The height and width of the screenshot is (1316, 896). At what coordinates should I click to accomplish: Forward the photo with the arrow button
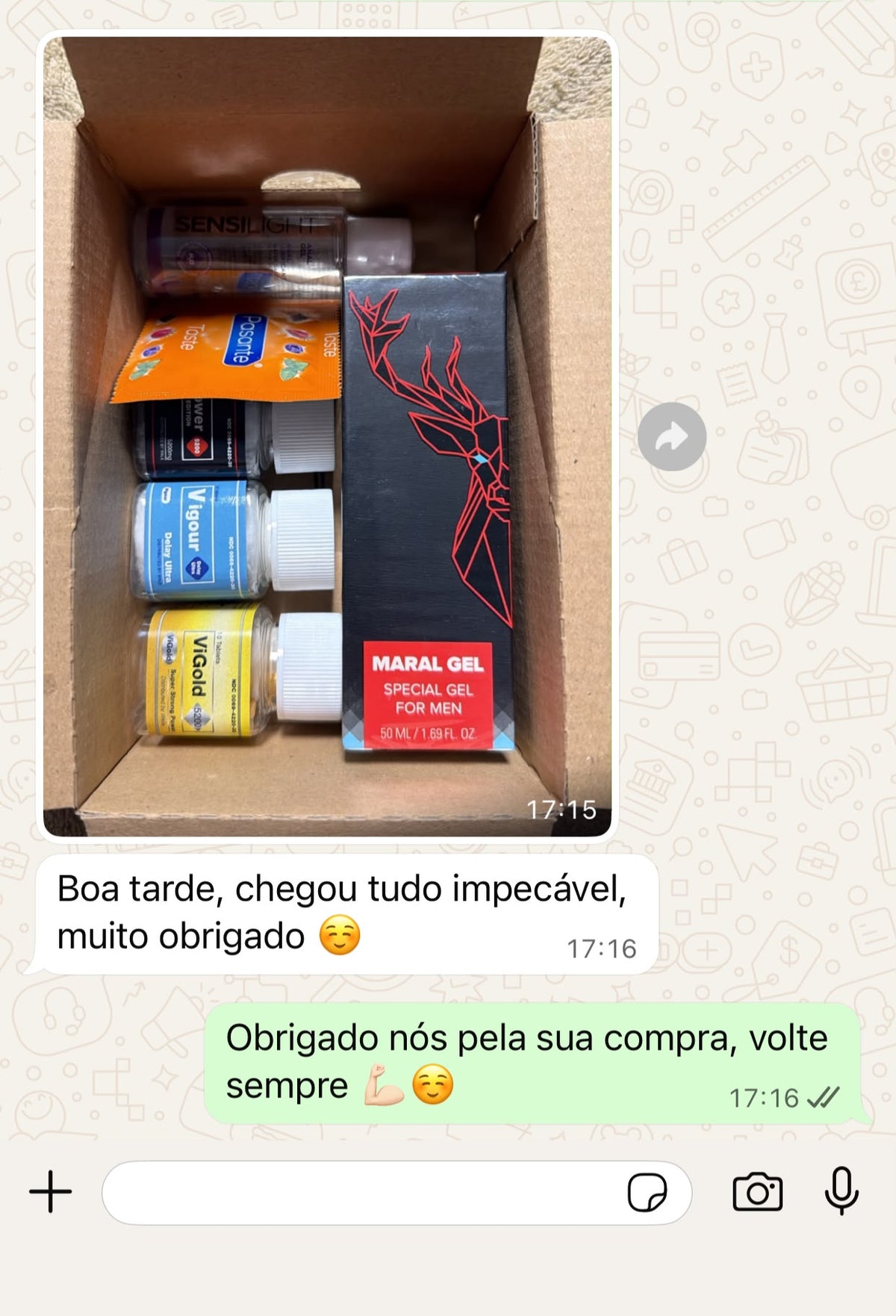coord(672,437)
